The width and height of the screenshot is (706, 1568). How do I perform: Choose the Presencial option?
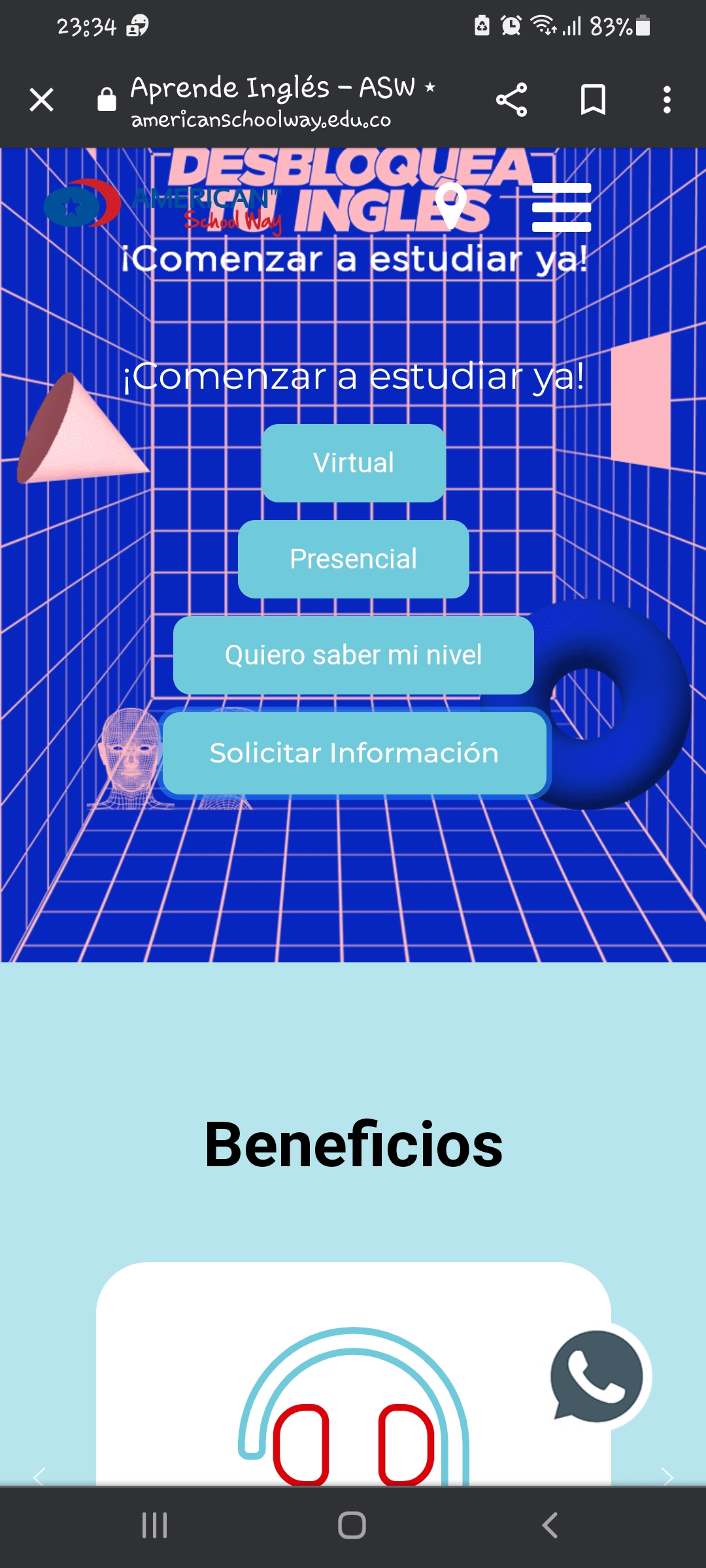click(x=354, y=559)
